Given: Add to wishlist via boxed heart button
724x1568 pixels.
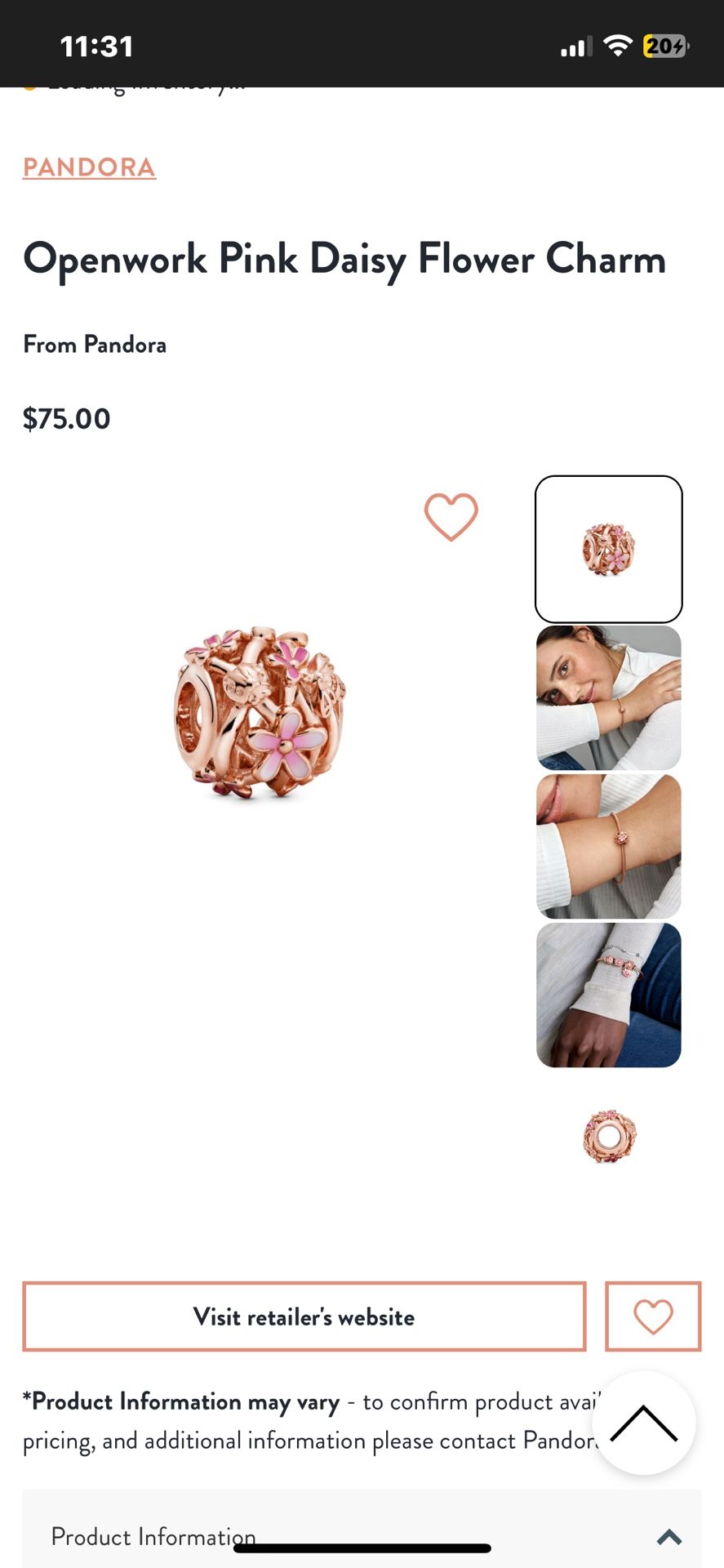Looking at the screenshot, I should 652,1316.
